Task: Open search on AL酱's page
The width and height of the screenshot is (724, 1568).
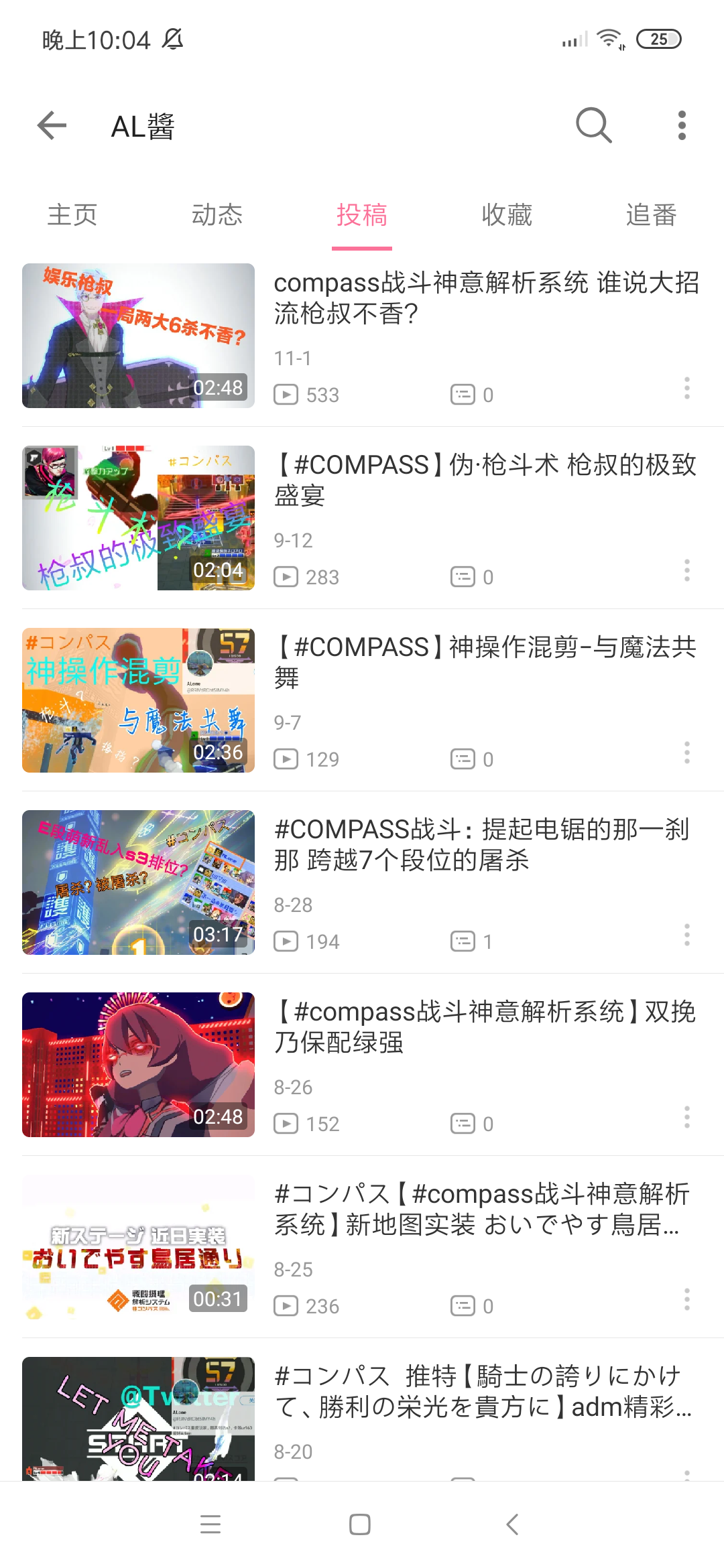Action: pyautogui.click(x=593, y=125)
